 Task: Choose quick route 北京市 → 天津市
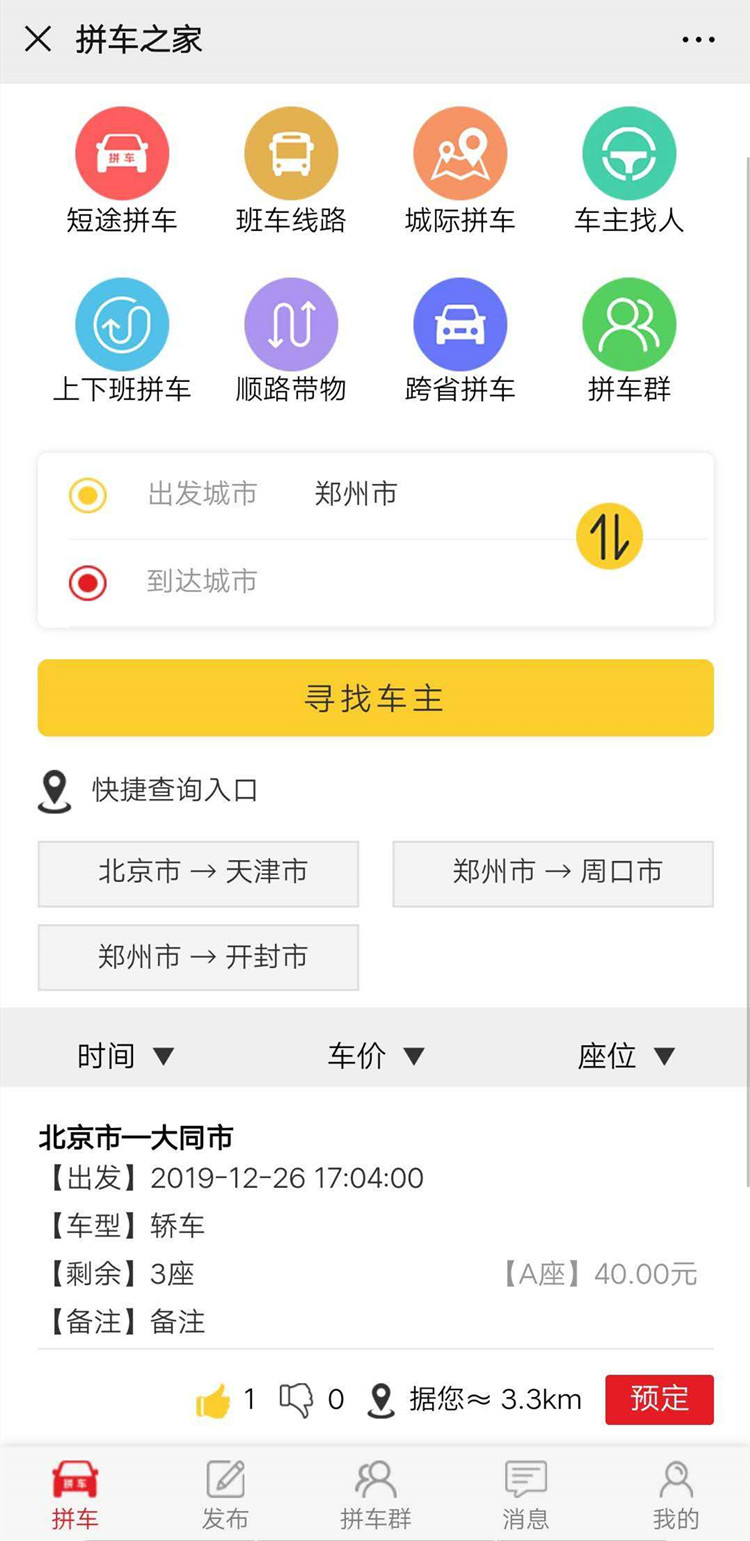point(198,873)
